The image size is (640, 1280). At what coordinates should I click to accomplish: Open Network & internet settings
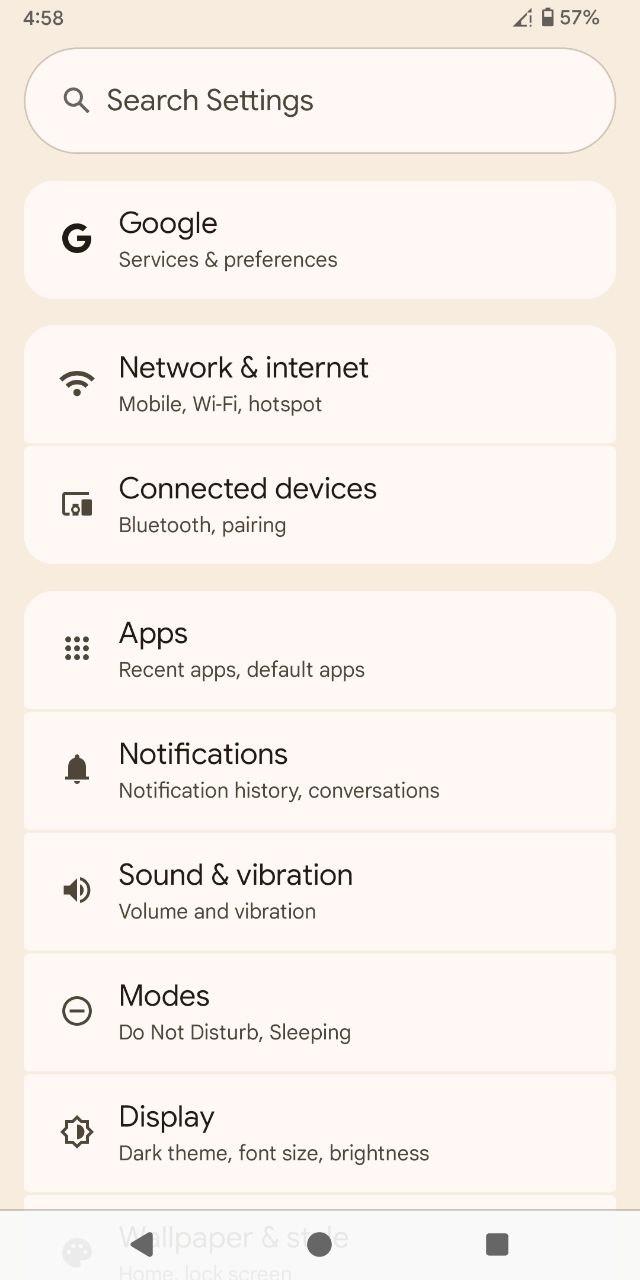tap(320, 384)
